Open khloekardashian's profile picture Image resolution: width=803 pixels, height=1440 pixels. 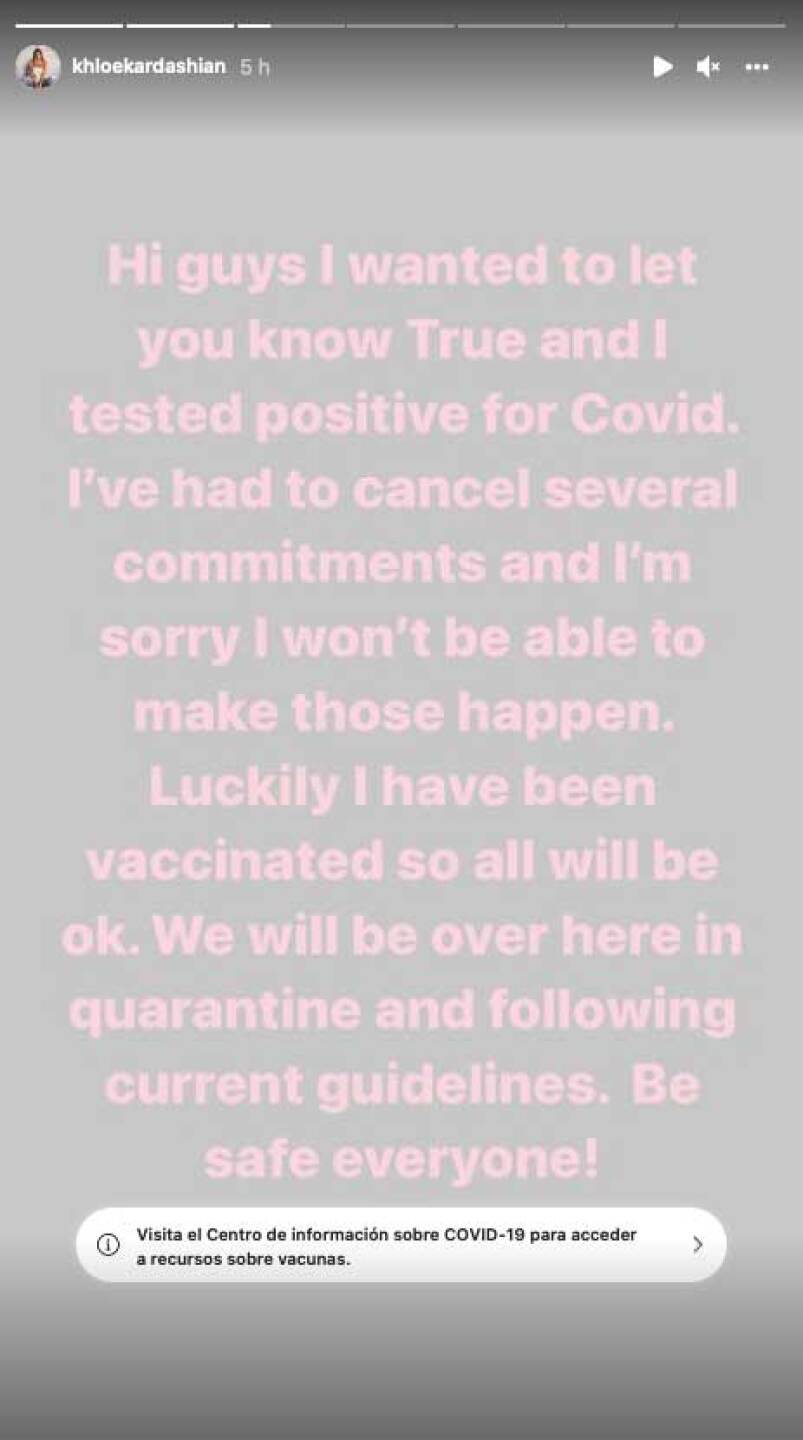pyautogui.click(x=38, y=67)
